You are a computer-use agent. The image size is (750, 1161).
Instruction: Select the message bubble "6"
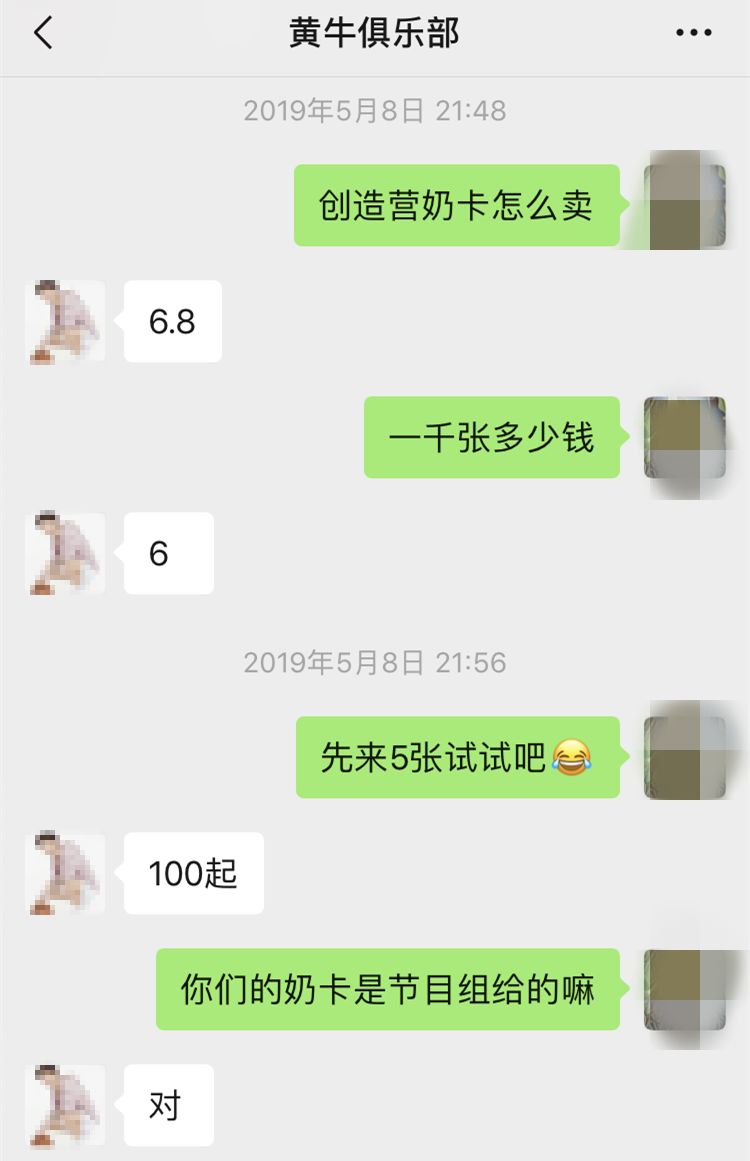[167, 554]
